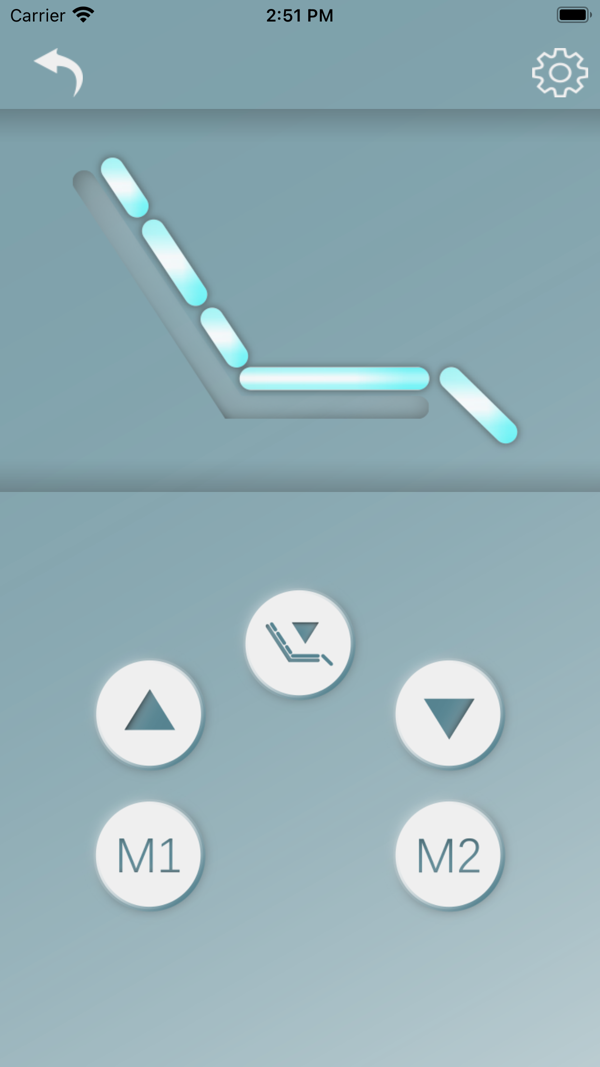Tap the recline position preset button
This screenshot has width=600, height=1067.
click(299, 643)
